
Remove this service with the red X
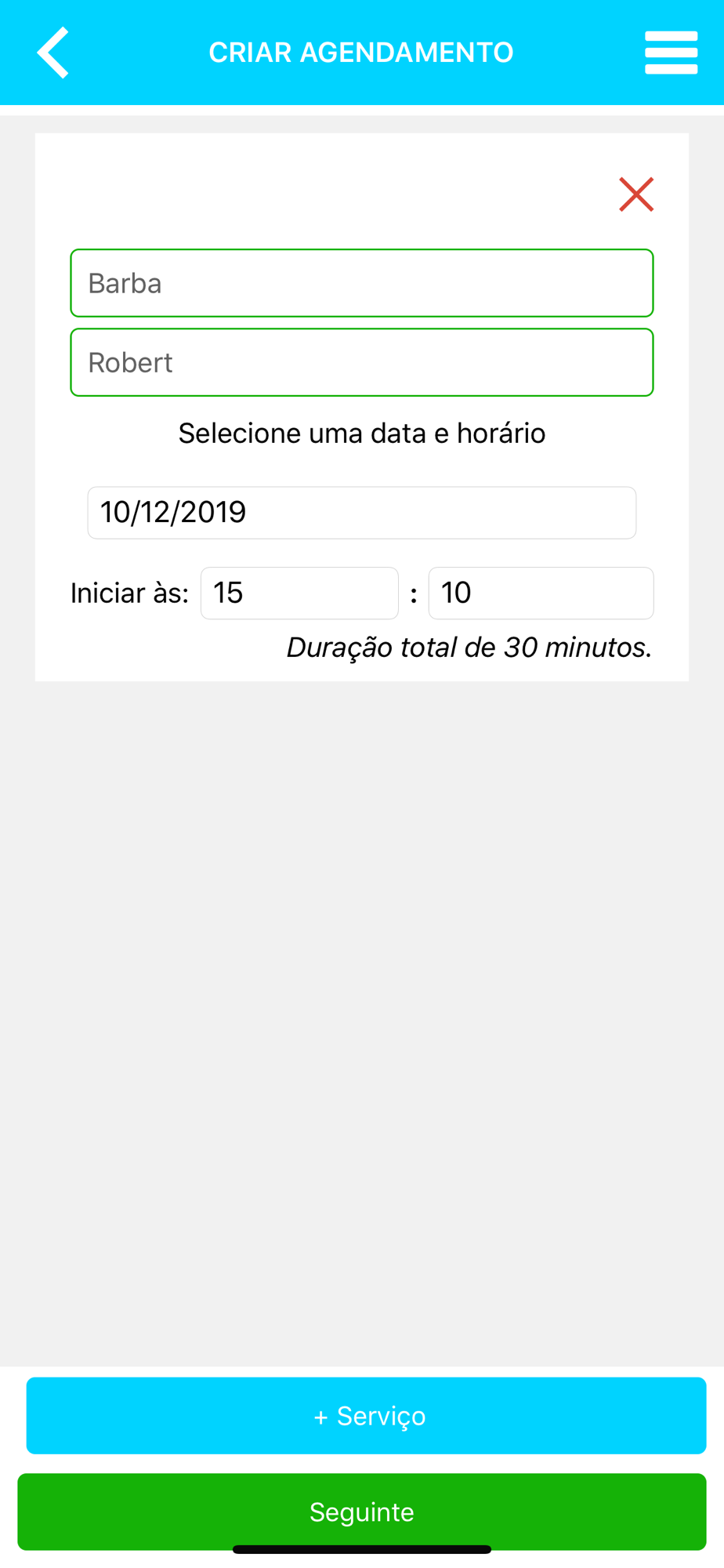636,194
